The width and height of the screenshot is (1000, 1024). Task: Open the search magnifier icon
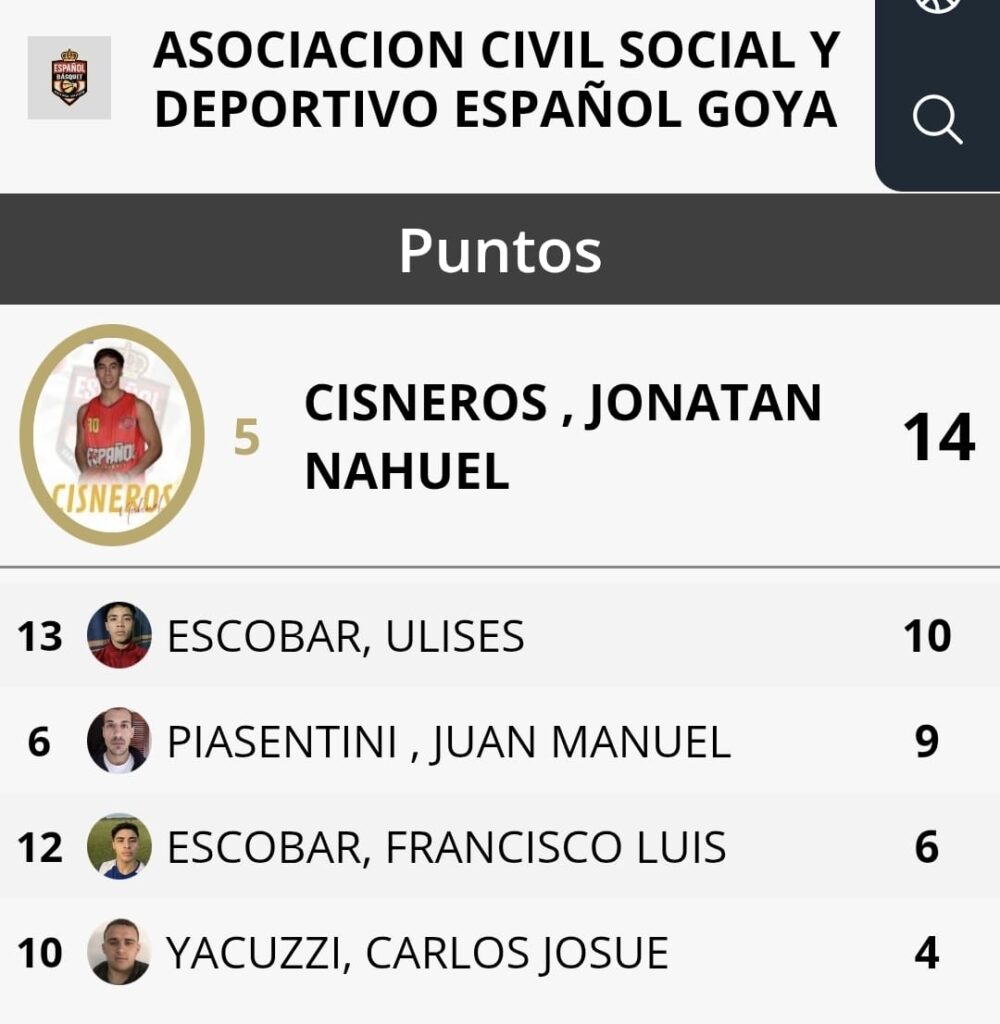tap(937, 122)
